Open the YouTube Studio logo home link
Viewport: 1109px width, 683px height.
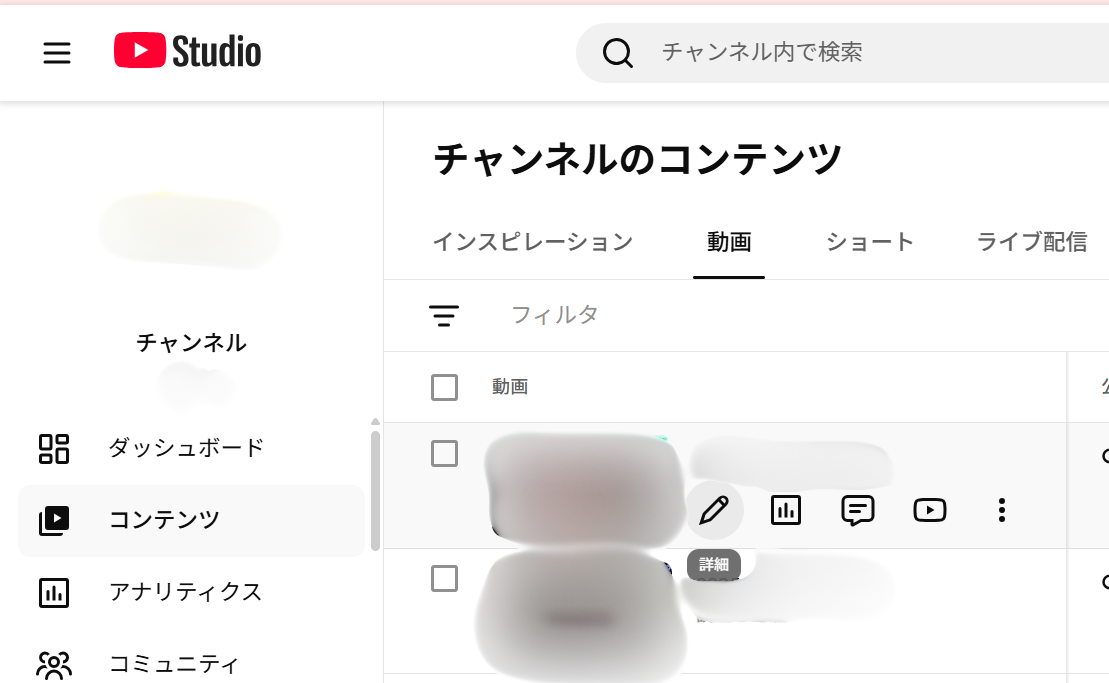188,51
